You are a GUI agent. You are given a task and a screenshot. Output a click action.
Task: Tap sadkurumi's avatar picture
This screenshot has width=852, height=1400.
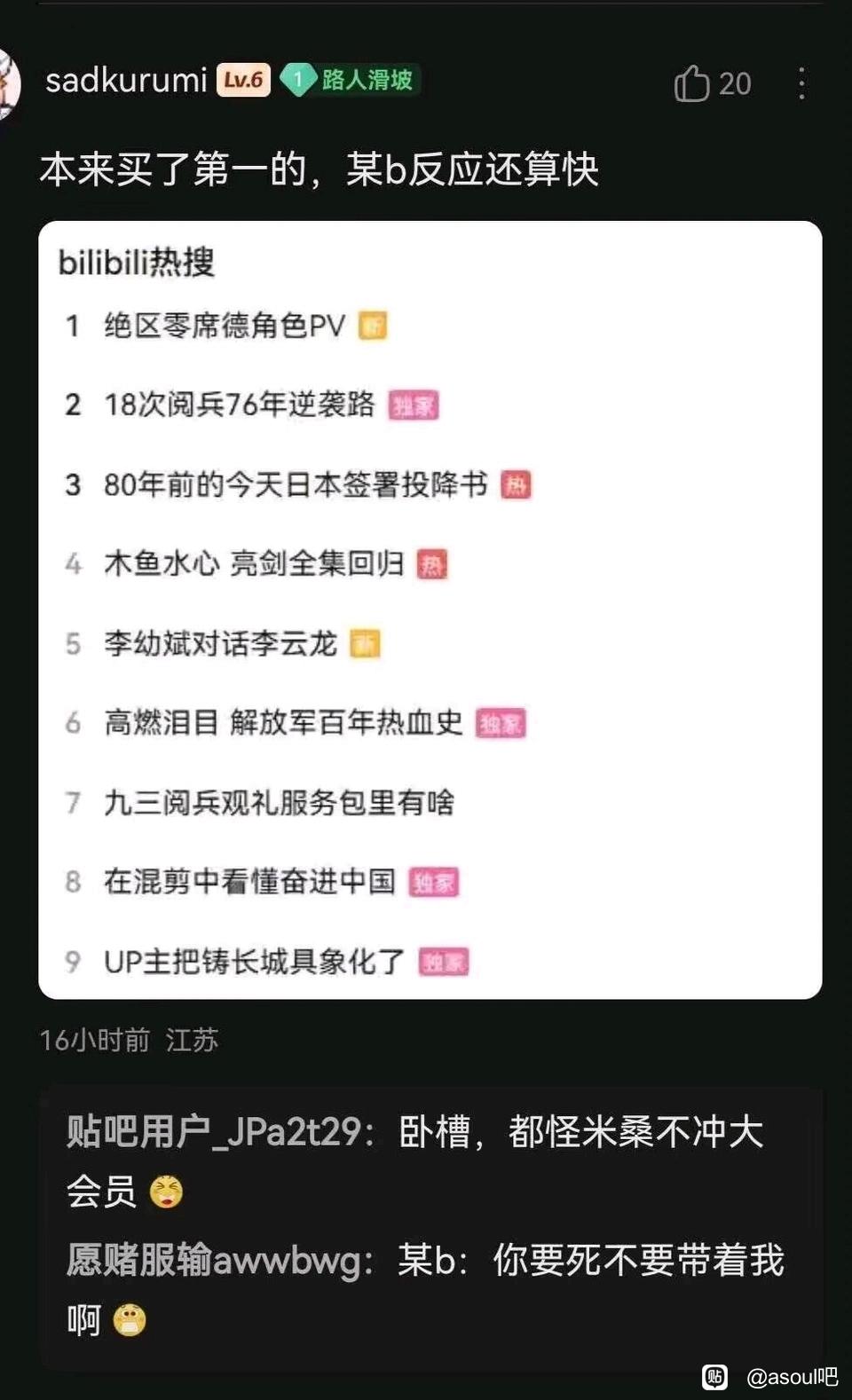click(9, 83)
